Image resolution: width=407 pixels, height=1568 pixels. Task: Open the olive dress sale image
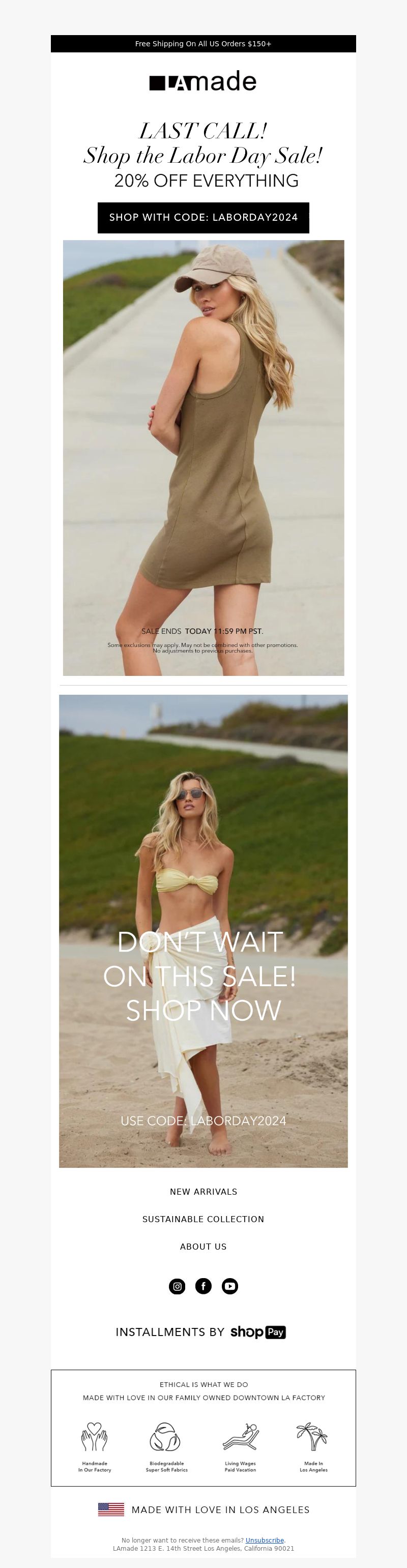203,457
